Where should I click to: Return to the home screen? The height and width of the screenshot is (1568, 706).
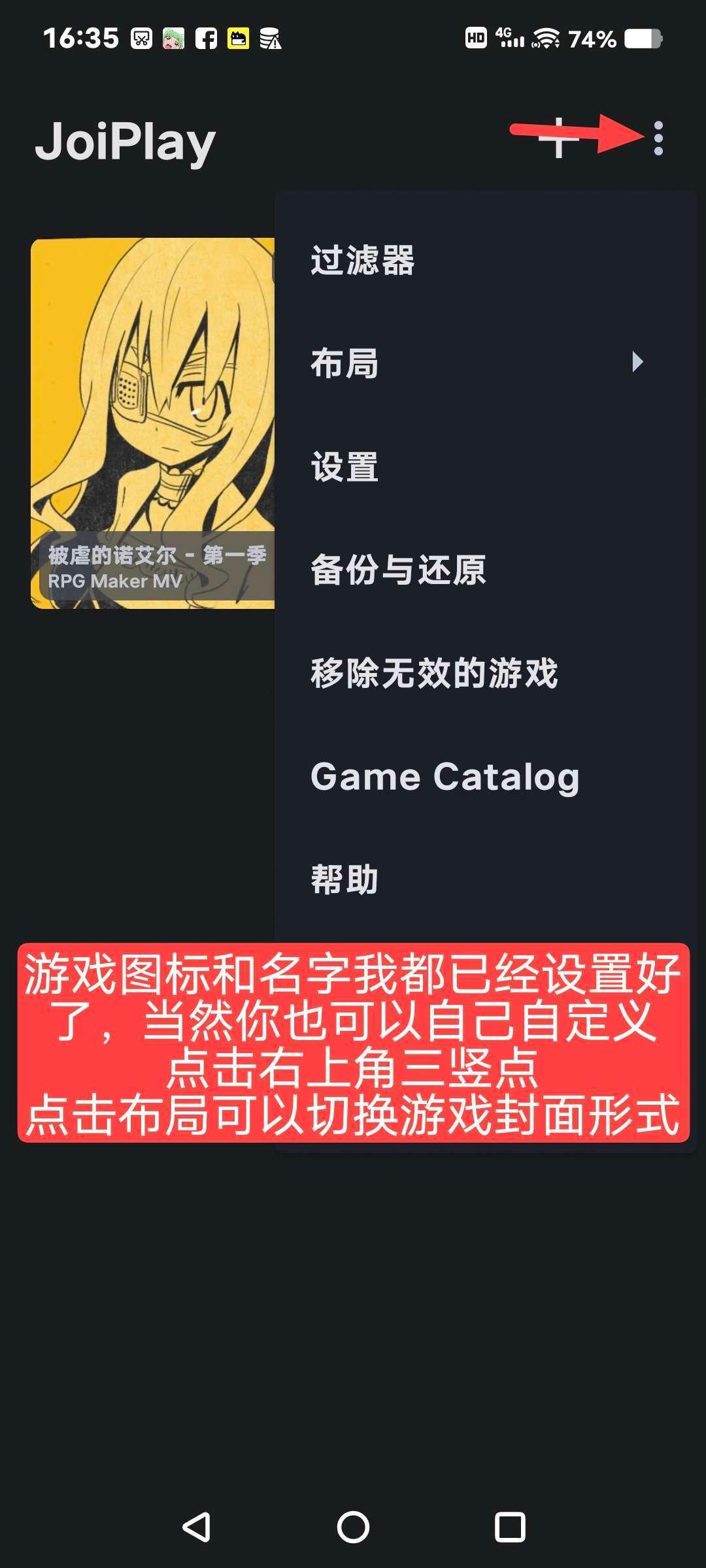tap(353, 1527)
